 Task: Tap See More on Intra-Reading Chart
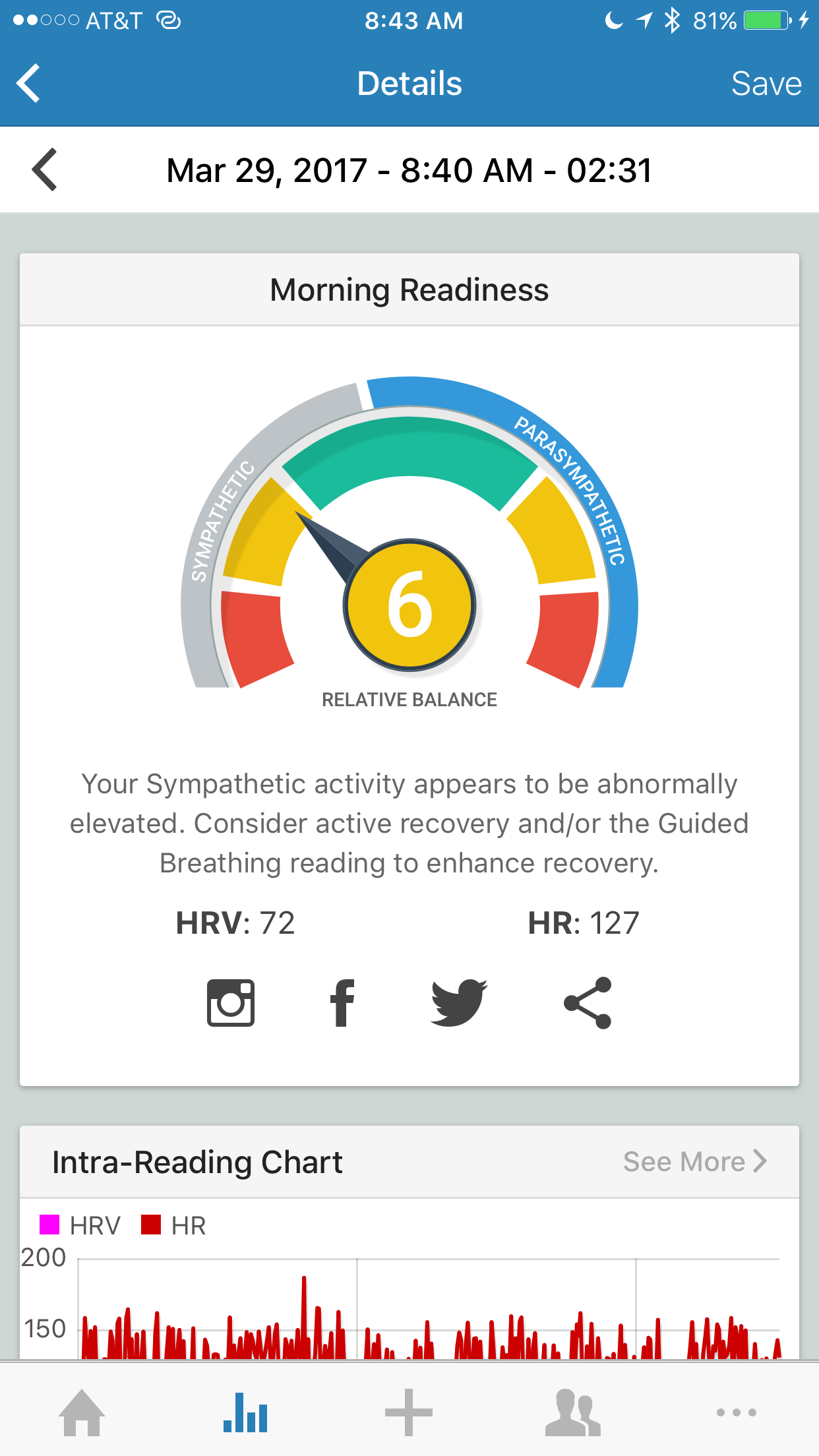[695, 1161]
